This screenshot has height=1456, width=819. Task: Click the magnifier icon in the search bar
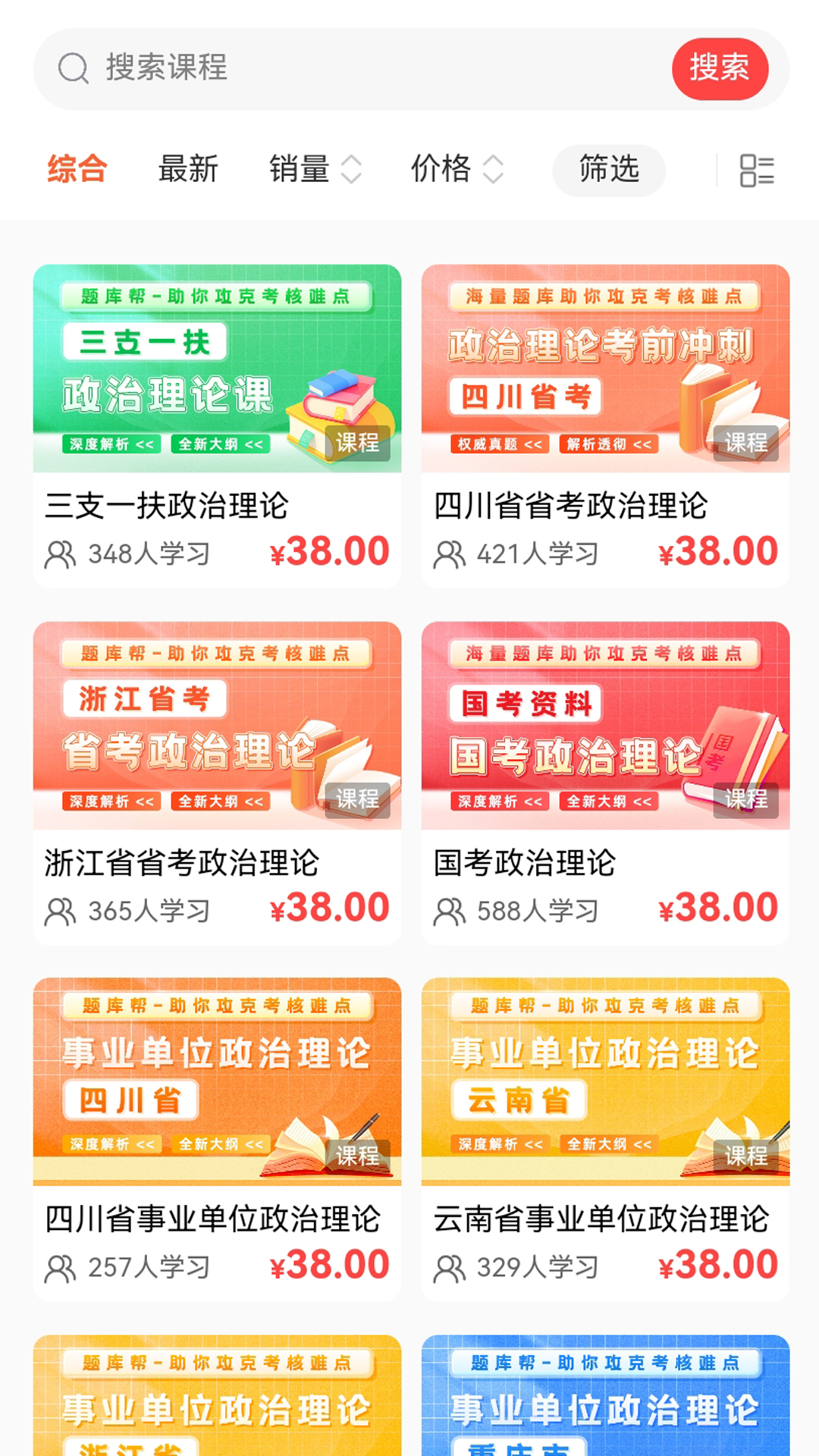tap(72, 68)
